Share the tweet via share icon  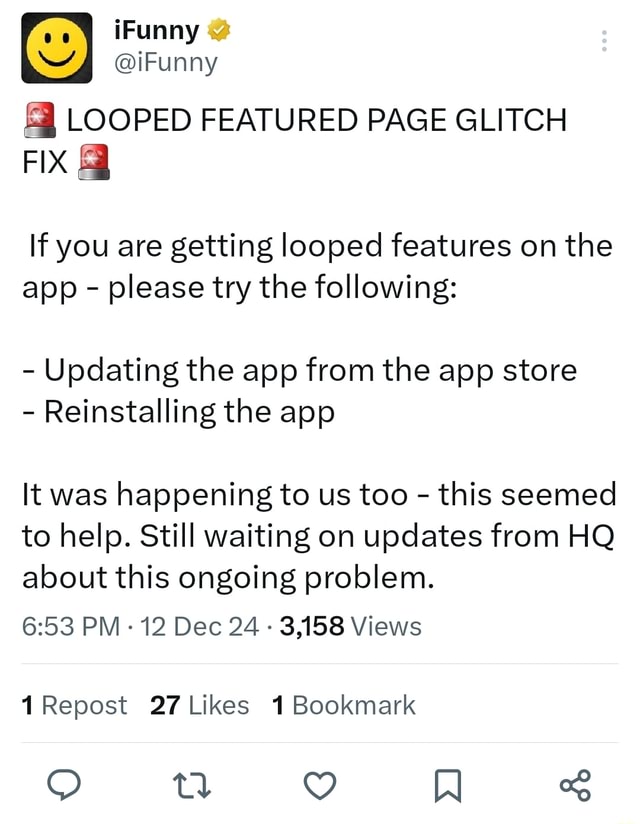click(575, 786)
